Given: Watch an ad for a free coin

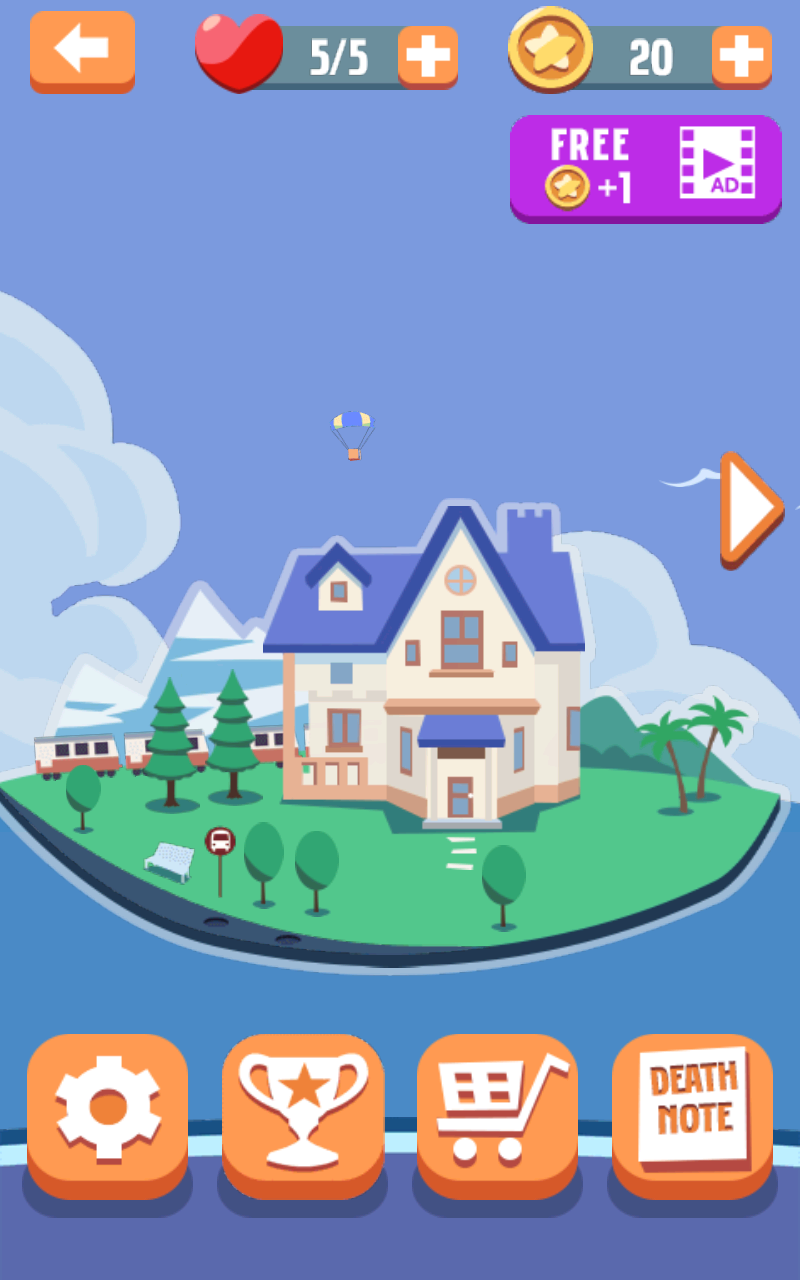Looking at the screenshot, I should click(645, 166).
